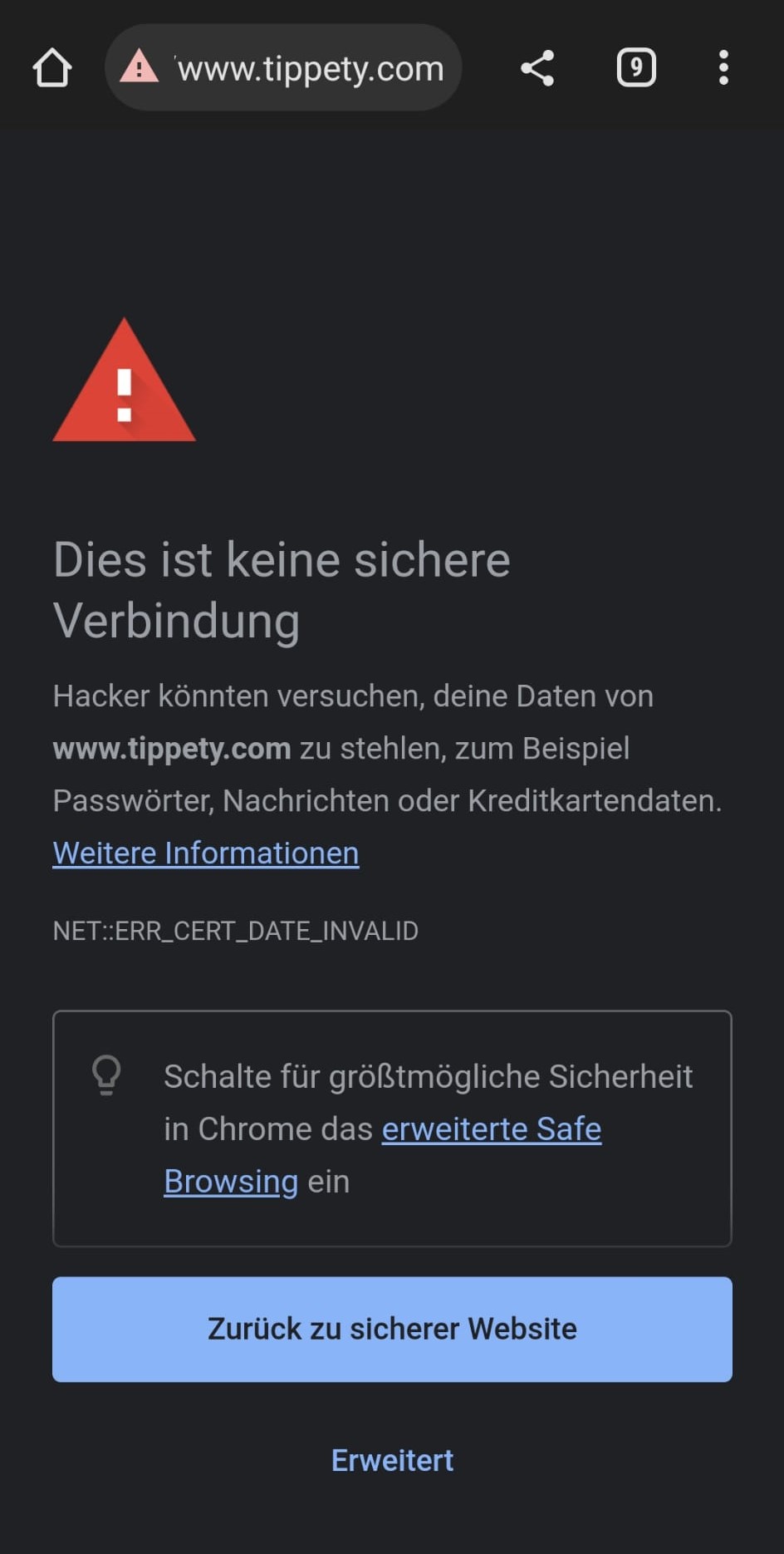Share this page
The image size is (784, 1554).
pos(537,67)
